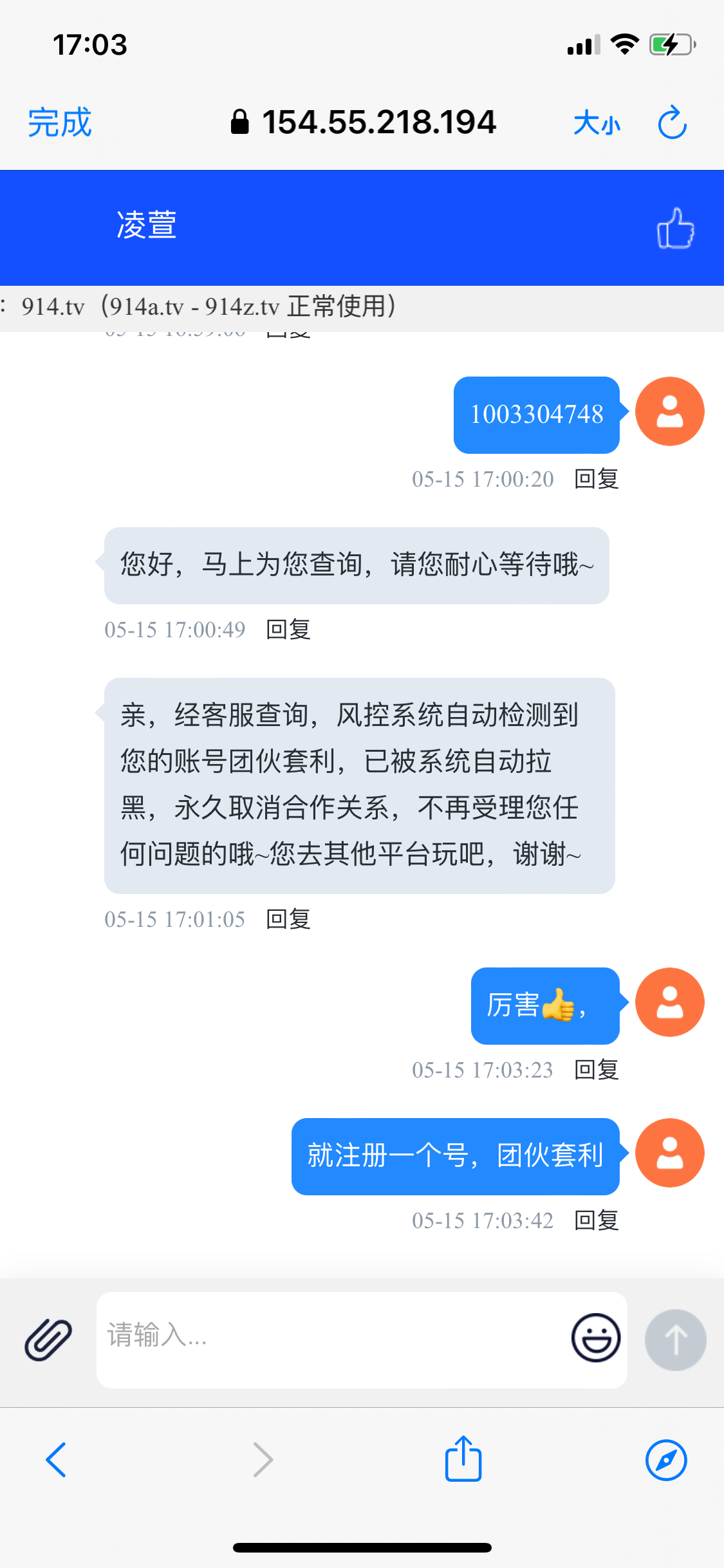Viewport: 724px width, 1568px height.
Task: Open the share sheet
Action: pyautogui.click(x=463, y=1458)
